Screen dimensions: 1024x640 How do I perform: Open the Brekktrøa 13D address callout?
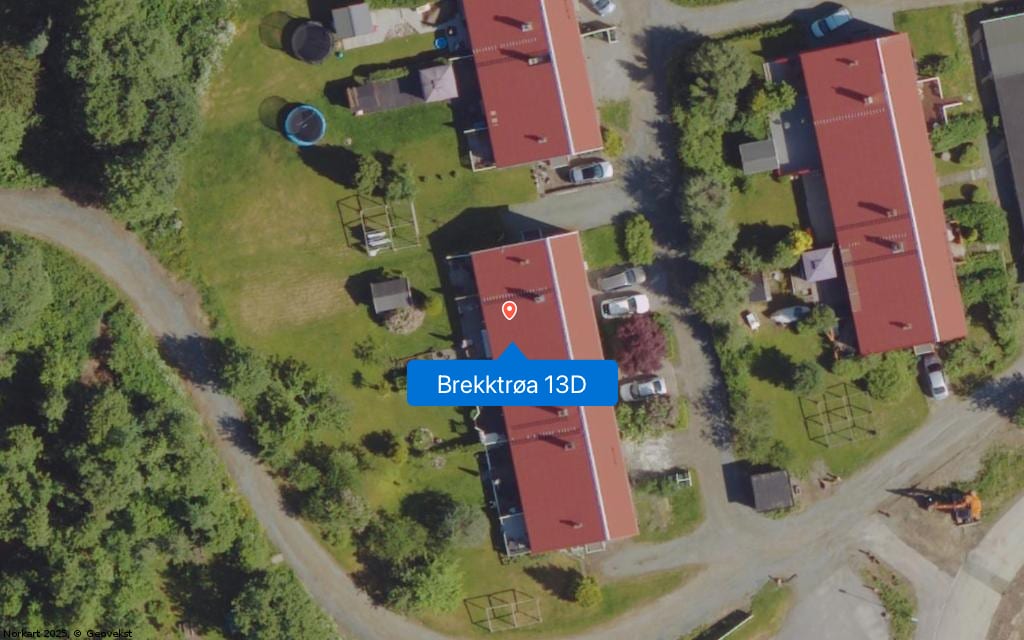click(x=512, y=384)
